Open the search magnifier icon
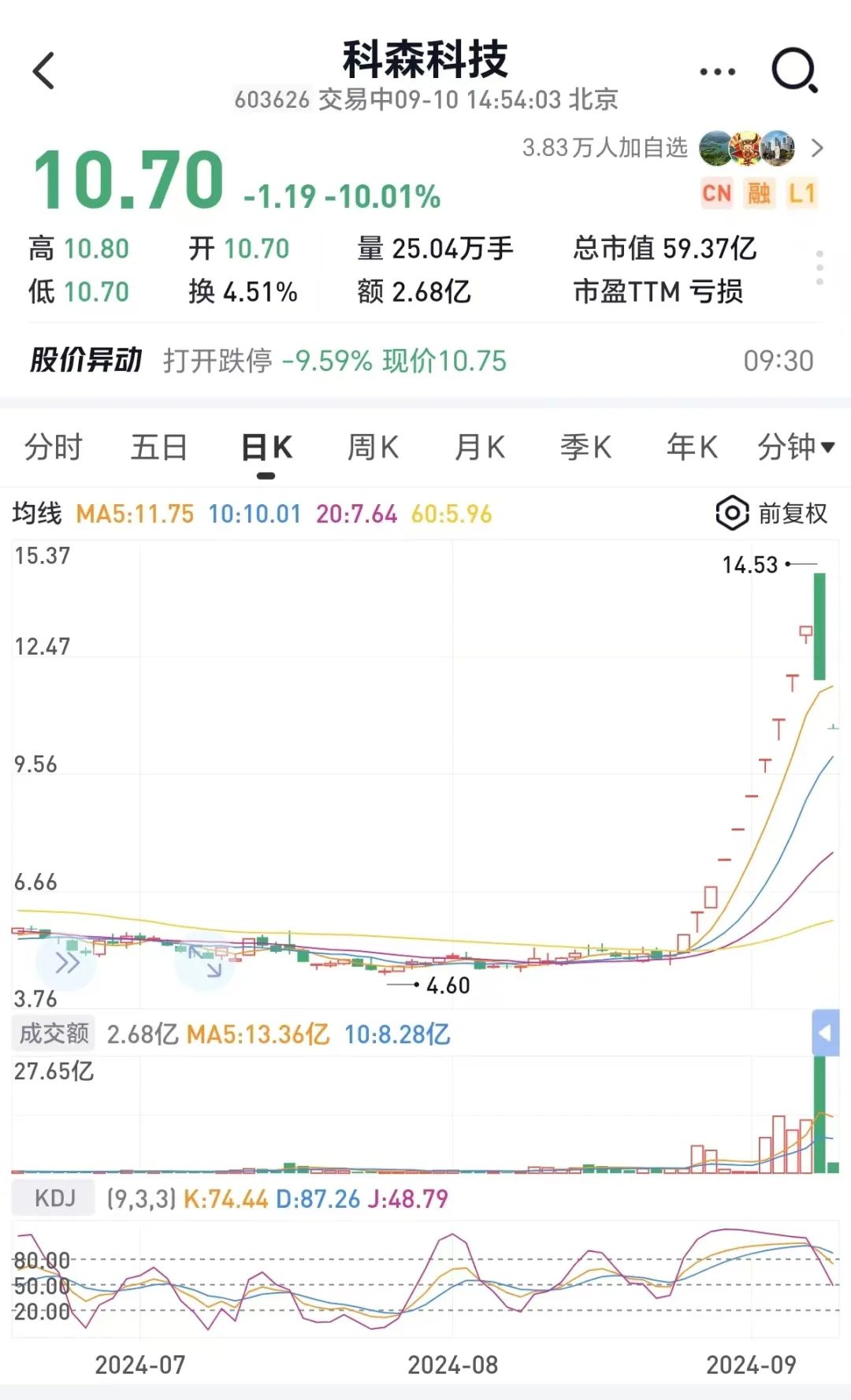Image resolution: width=851 pixels, height=1400 pixels. tap(794, 71)
